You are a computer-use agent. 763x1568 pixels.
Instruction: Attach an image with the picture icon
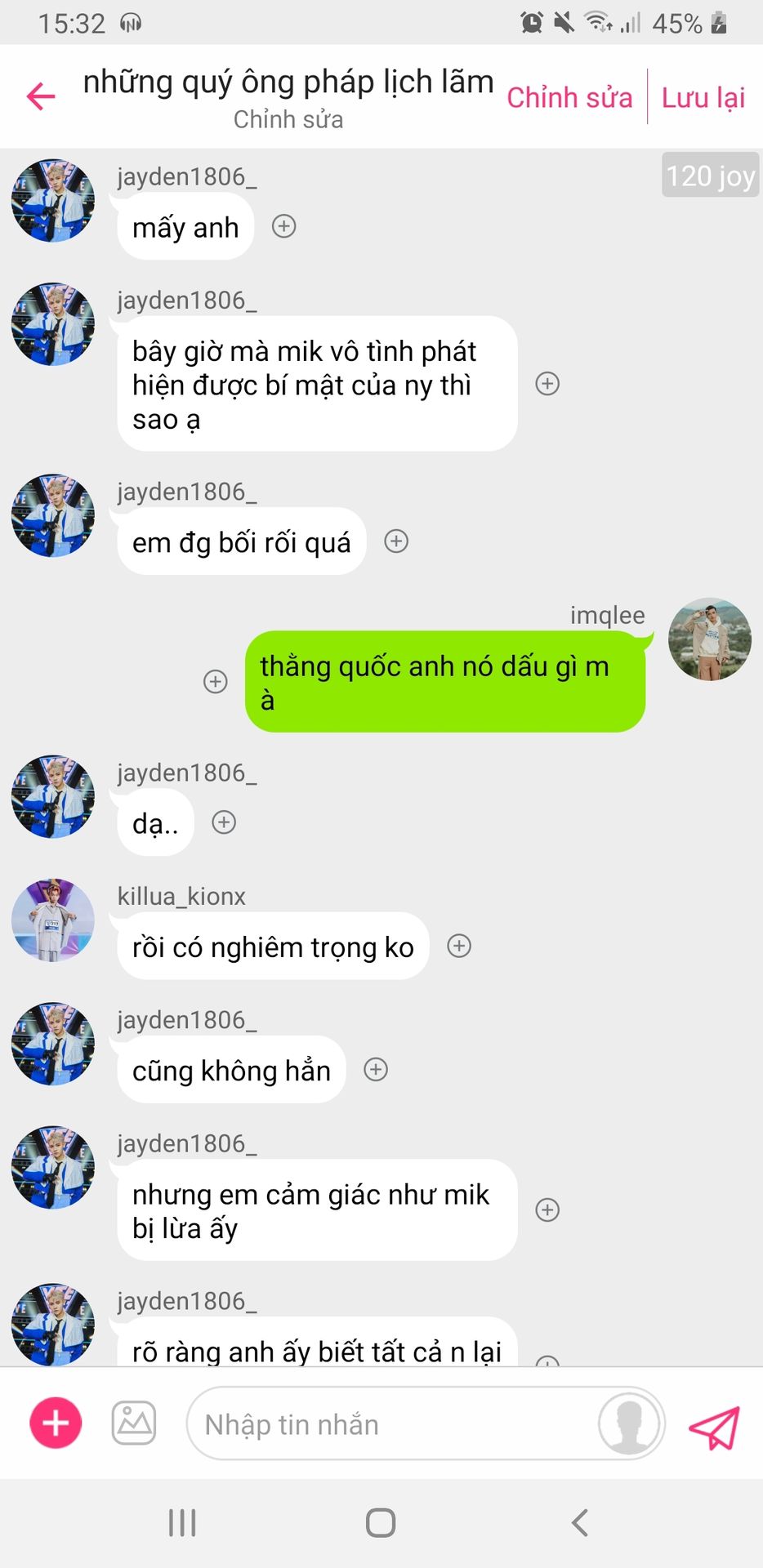point(134,1423)
